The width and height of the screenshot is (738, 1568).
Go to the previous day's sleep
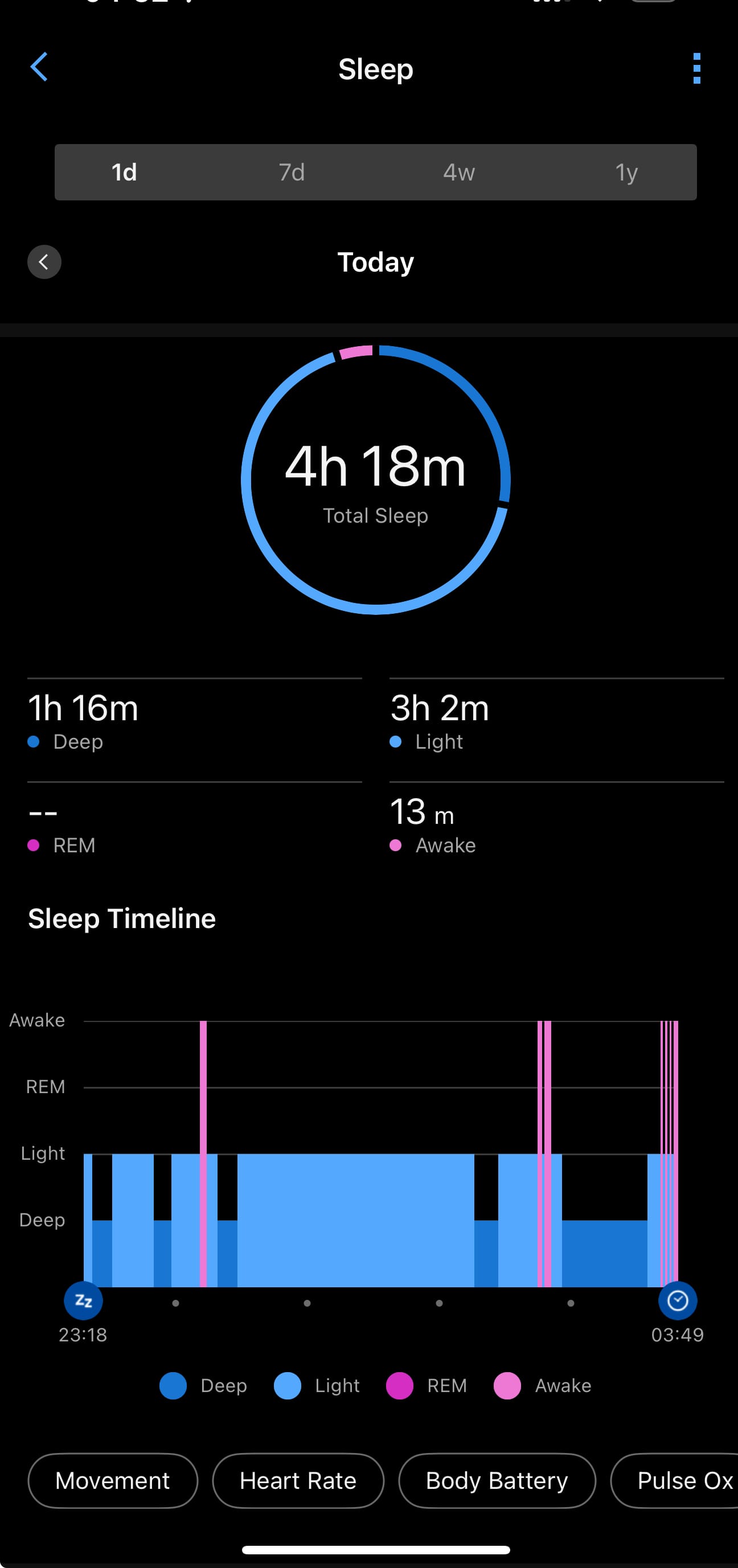click(44, 262)
